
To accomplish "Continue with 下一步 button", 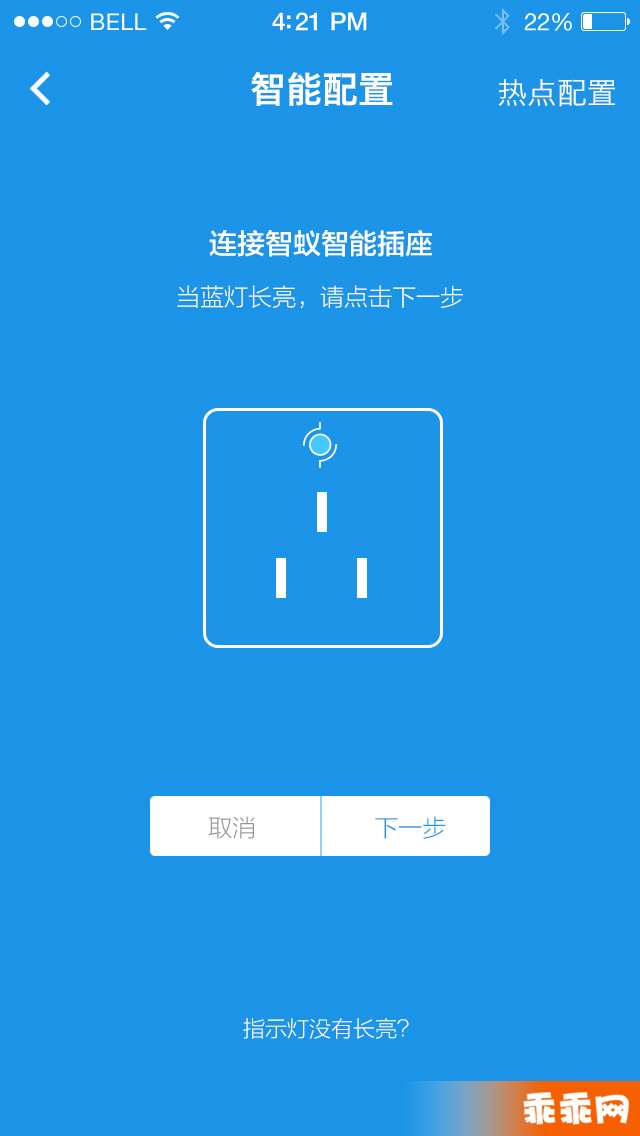I will click(408, 827).
